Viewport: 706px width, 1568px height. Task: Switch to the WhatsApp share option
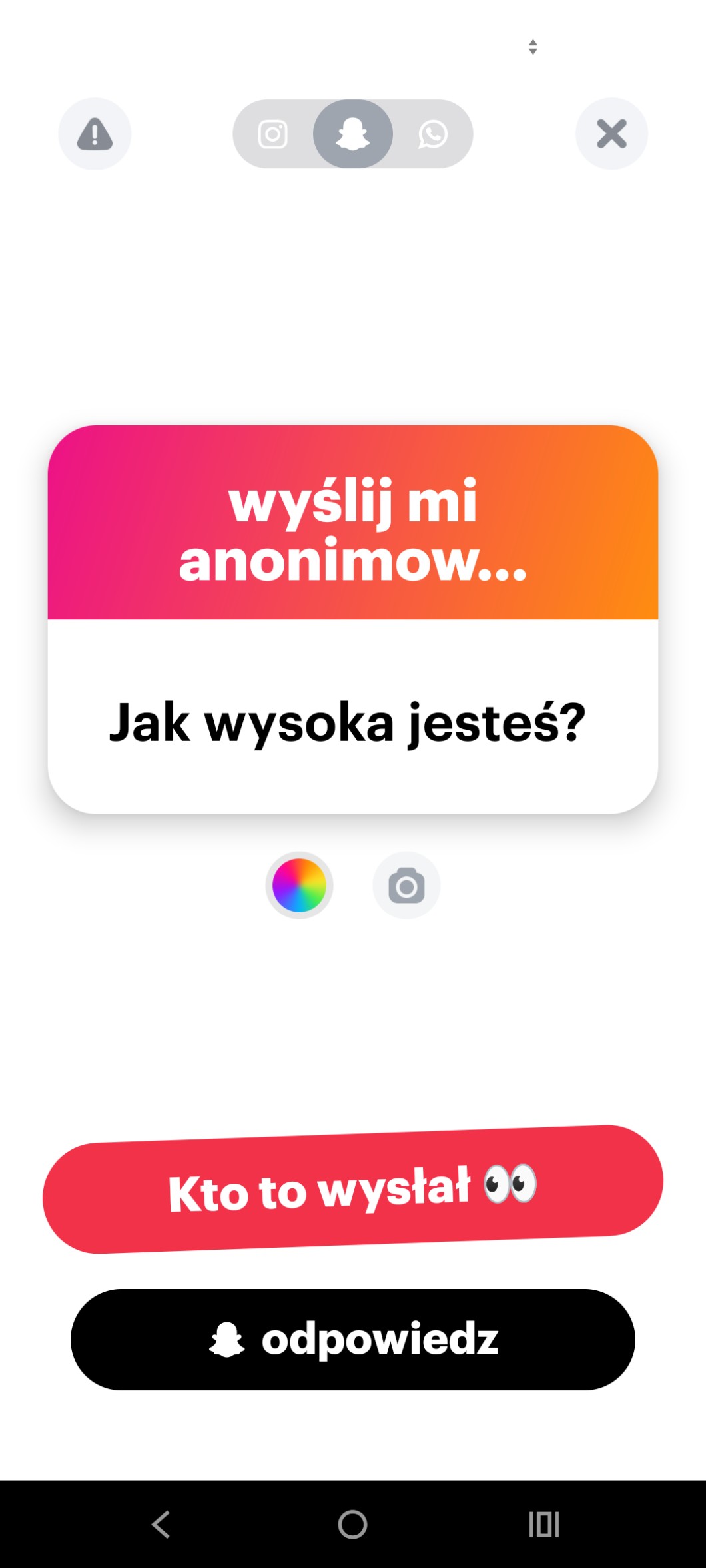(433, 134)
